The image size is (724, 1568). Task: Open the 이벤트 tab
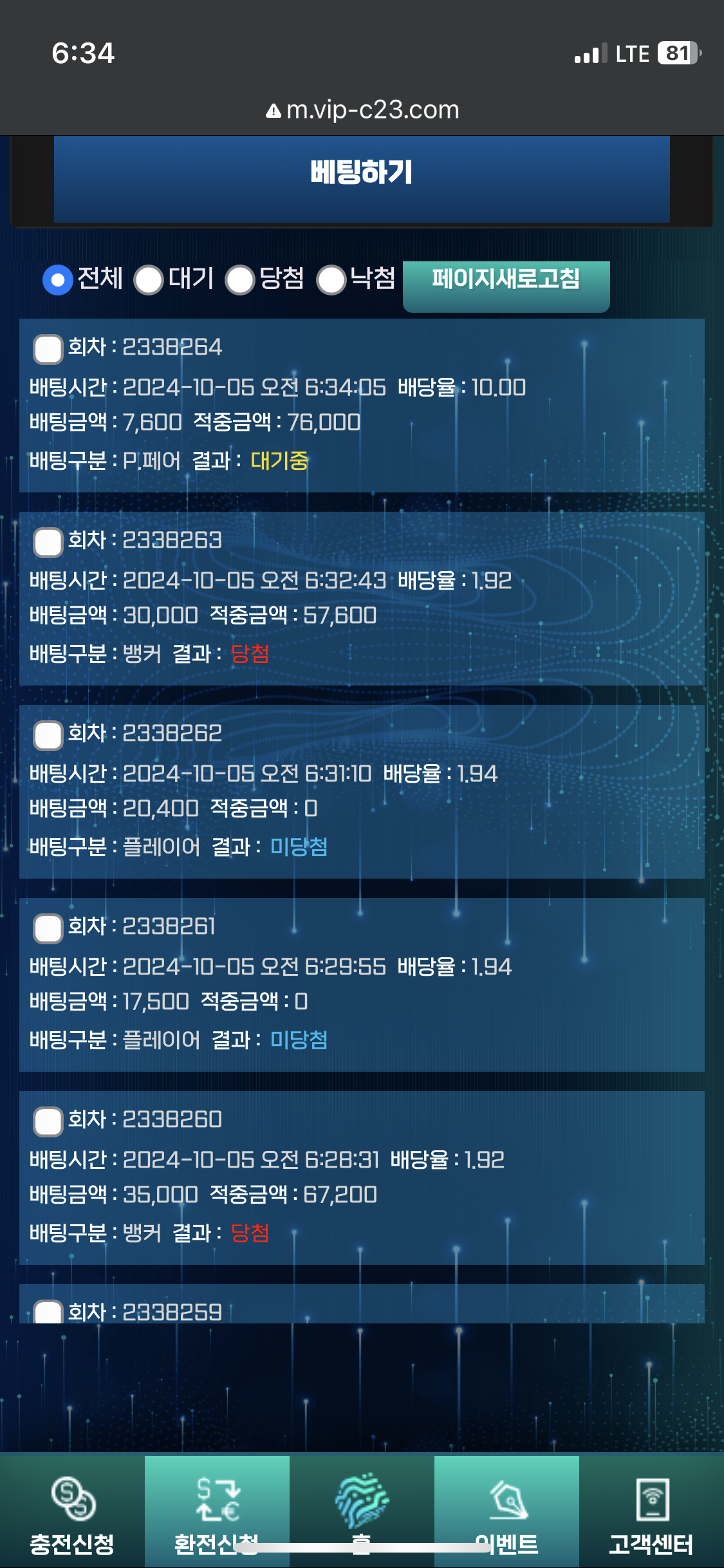(506, 1511)
